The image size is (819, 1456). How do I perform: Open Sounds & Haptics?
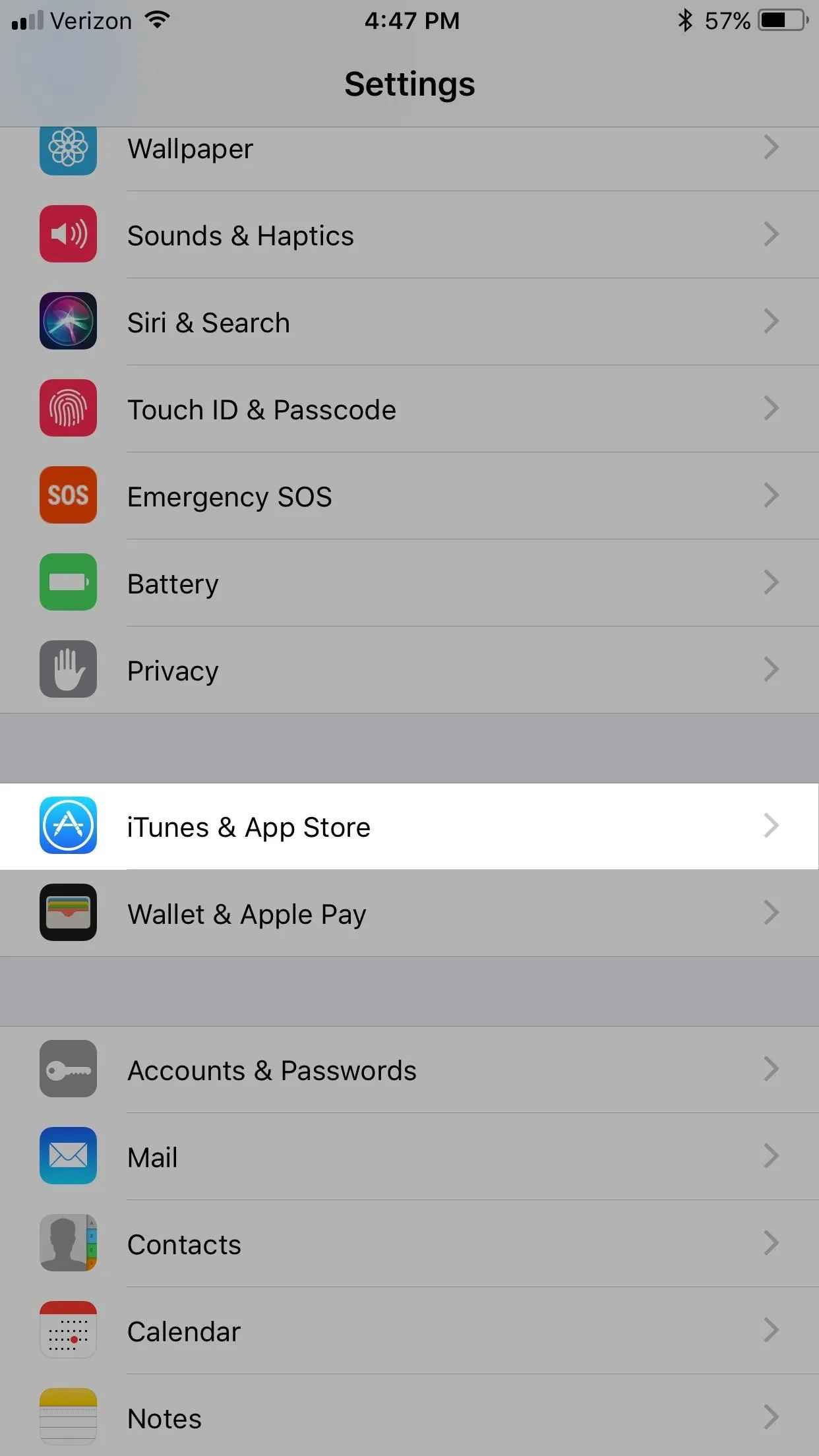click(409, 235)
